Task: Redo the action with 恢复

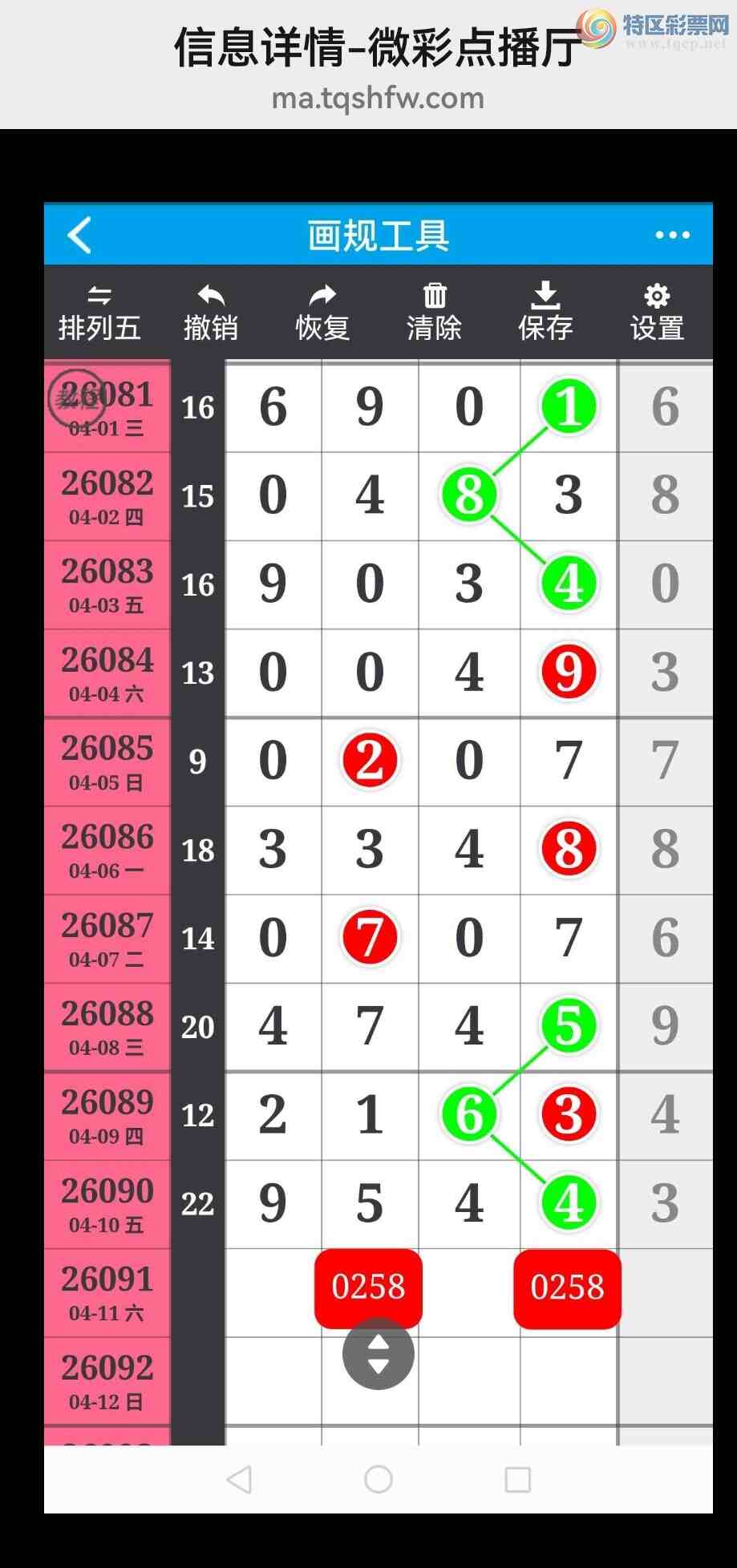Action: pyautogui.click(x=322, y=313)
